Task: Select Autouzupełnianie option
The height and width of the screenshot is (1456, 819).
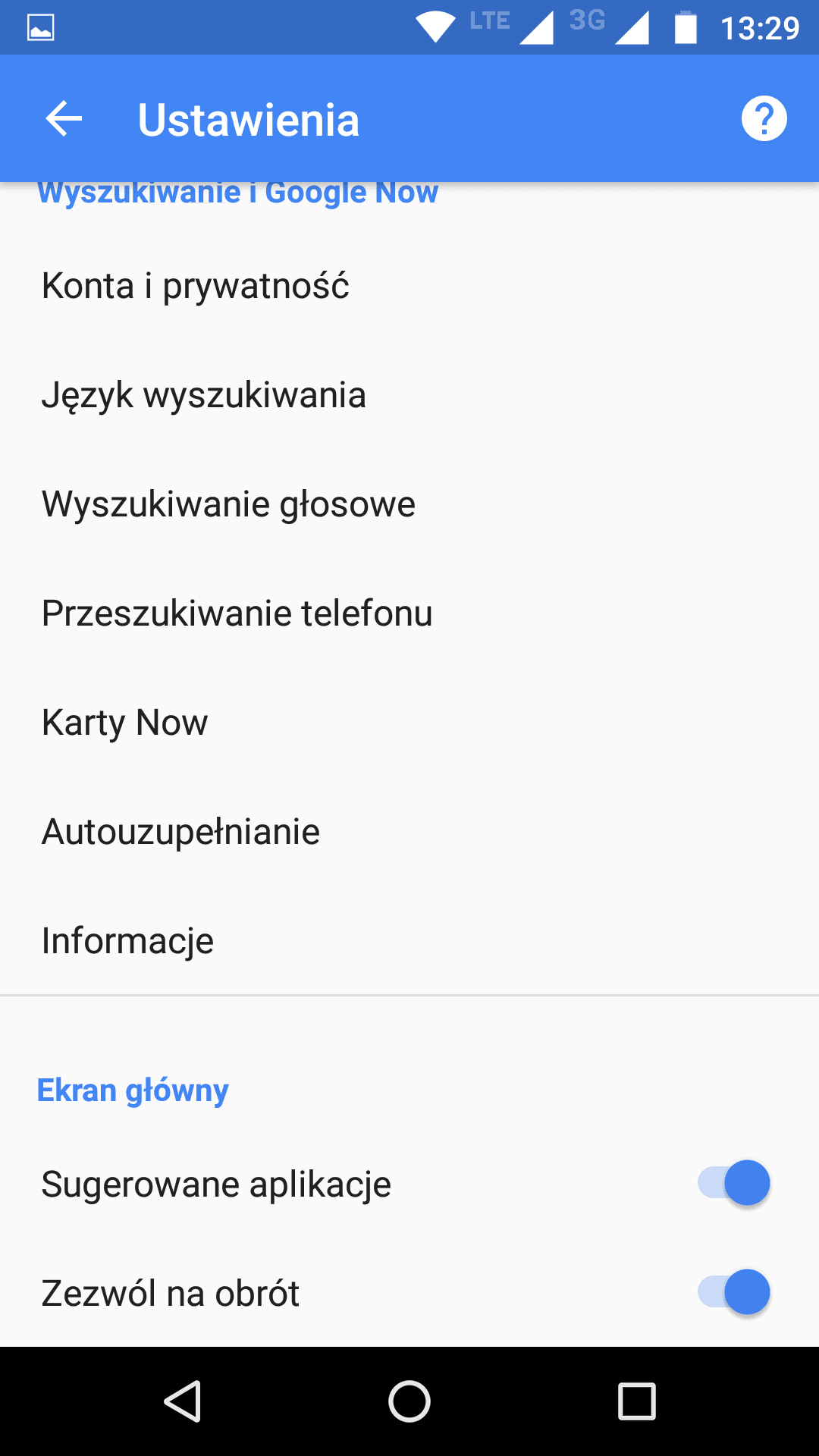Action: 409,832
